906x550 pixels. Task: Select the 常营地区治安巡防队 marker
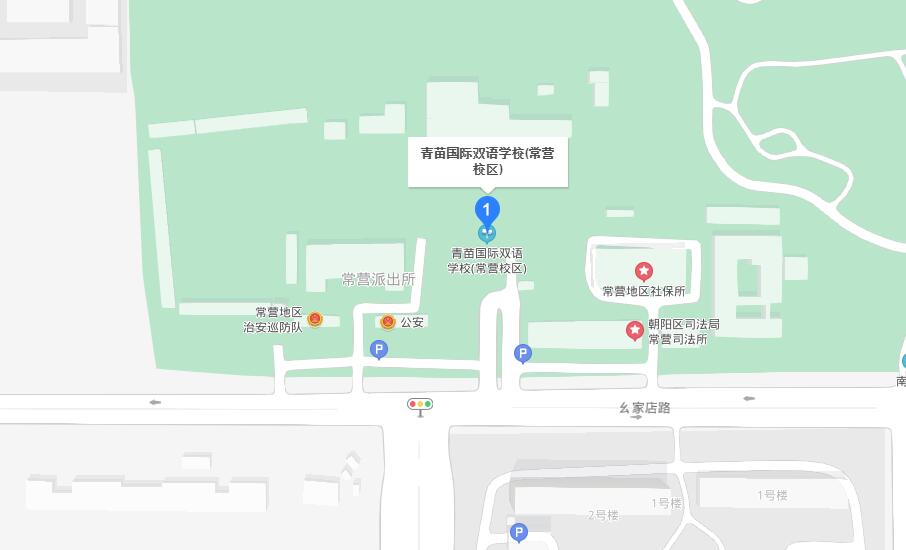(315, 319)
